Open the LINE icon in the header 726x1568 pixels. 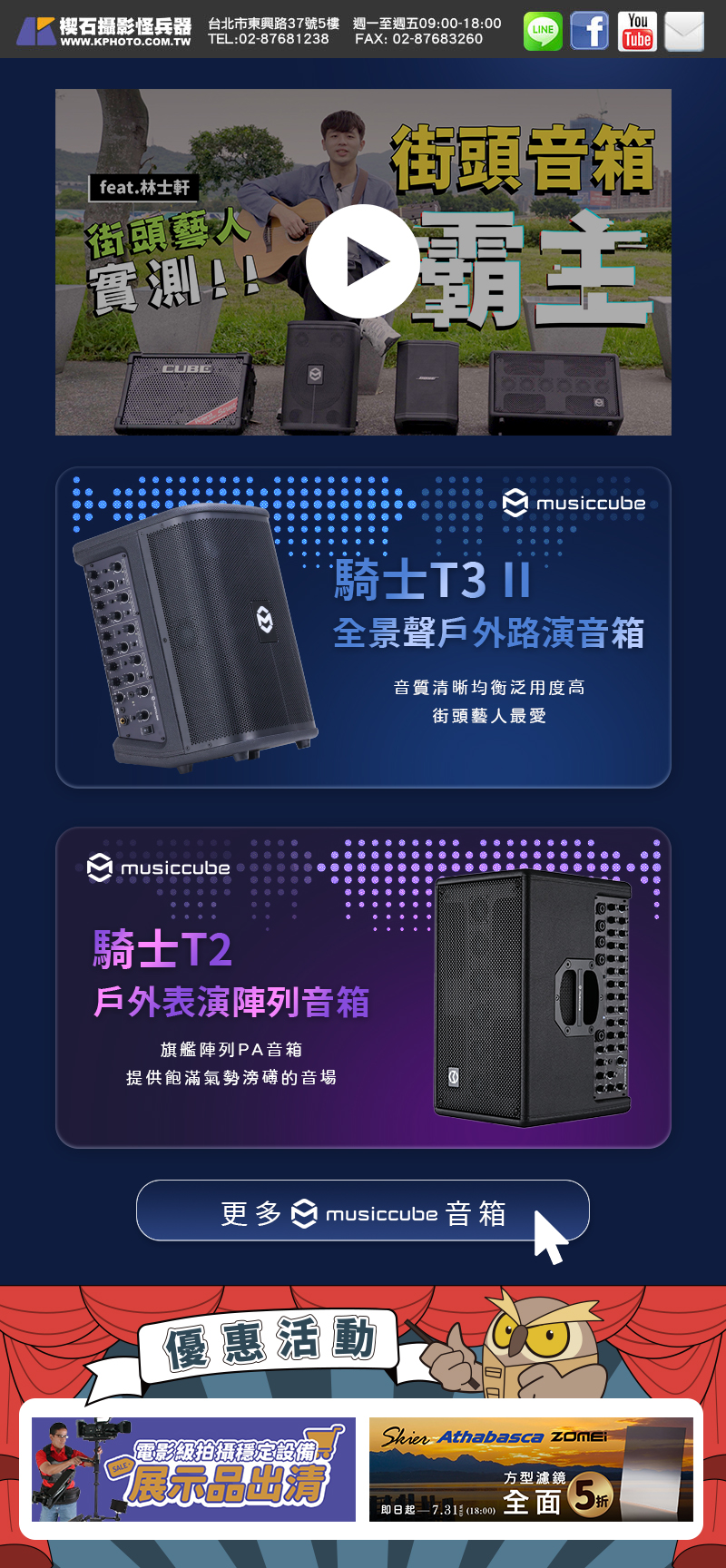(x=543, y=31)
